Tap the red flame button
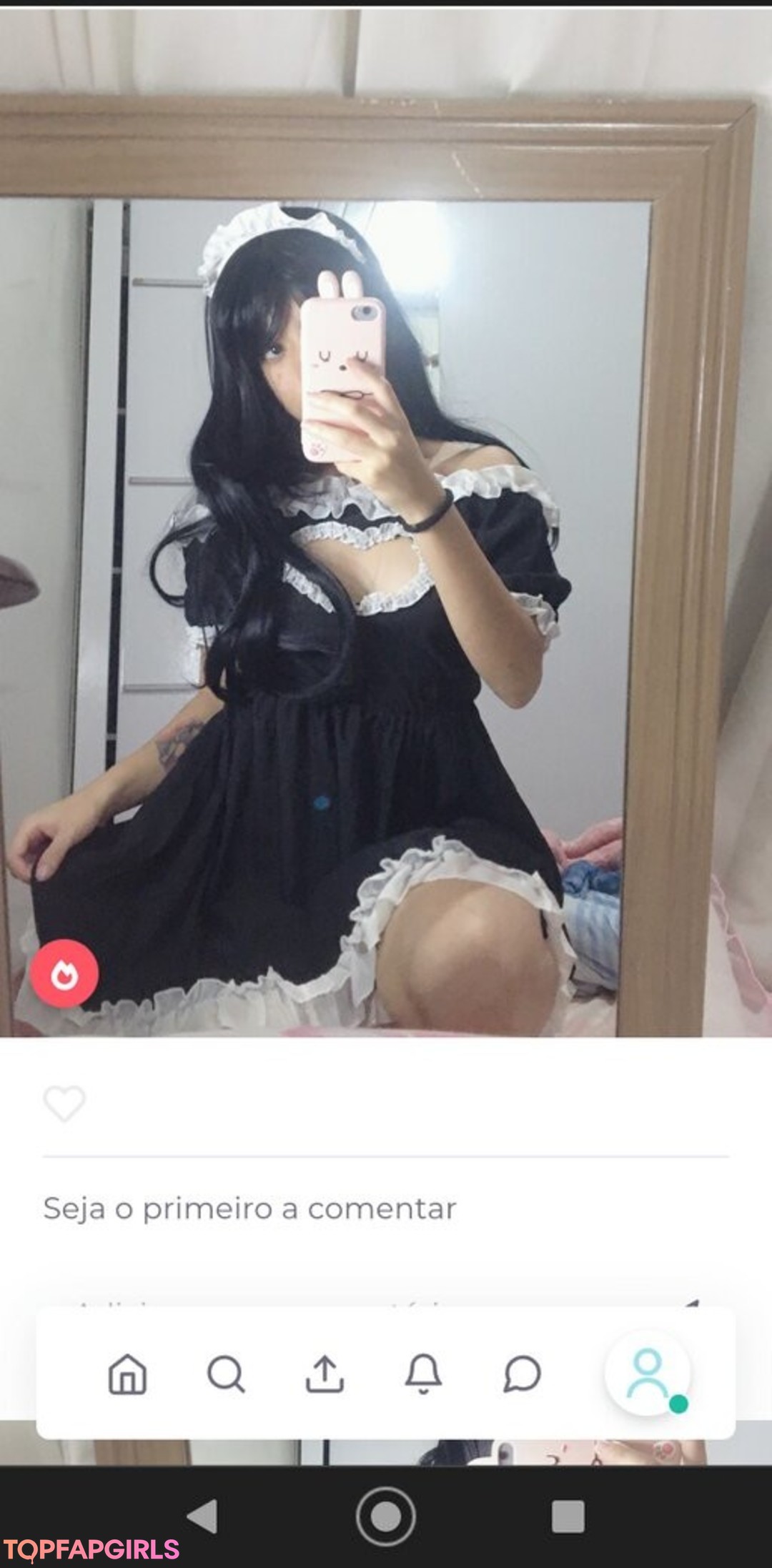772x1568 pixels. [x=64, y=973]
